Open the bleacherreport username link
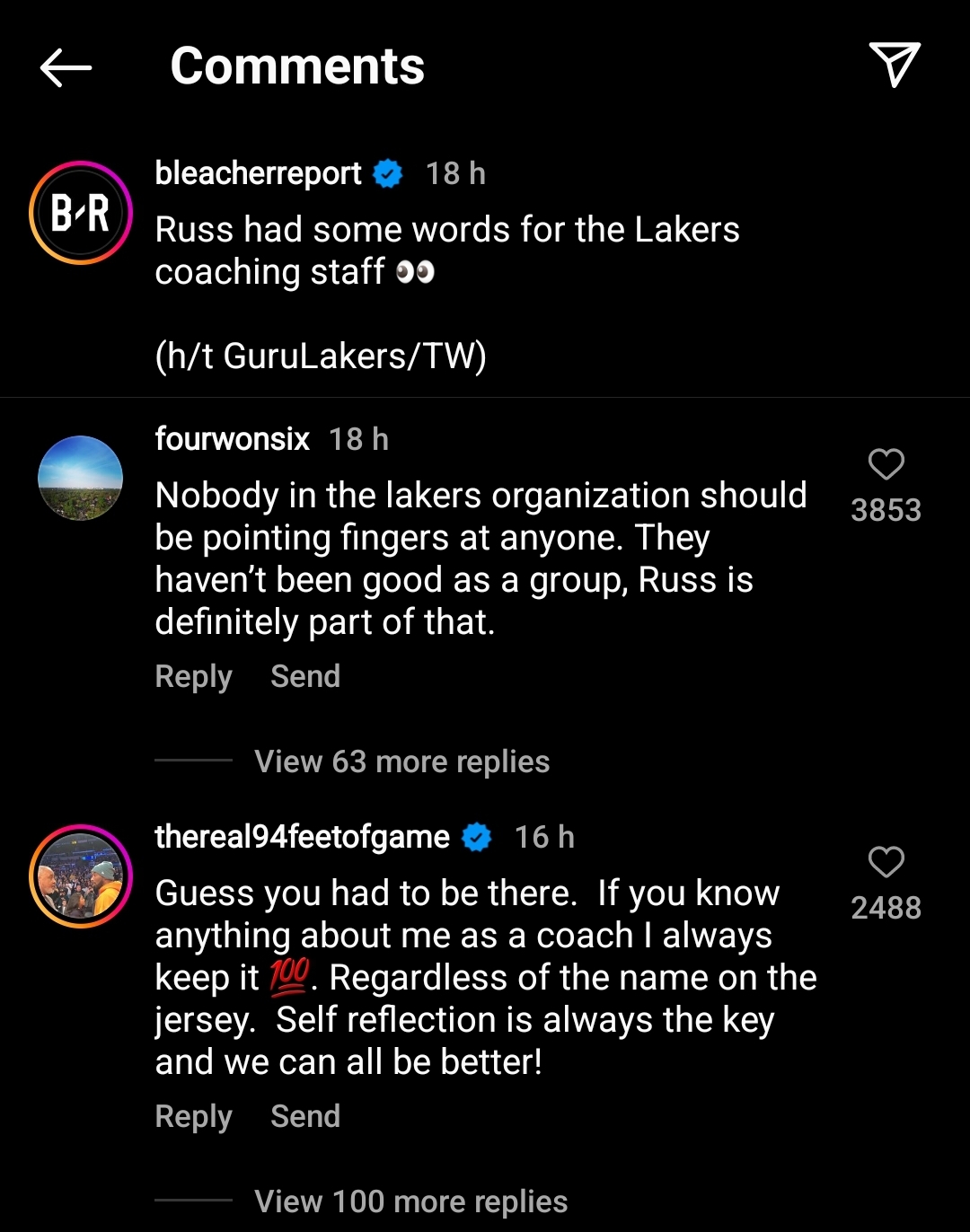This screenshot has width=970, height=1232. pos(259,173)
